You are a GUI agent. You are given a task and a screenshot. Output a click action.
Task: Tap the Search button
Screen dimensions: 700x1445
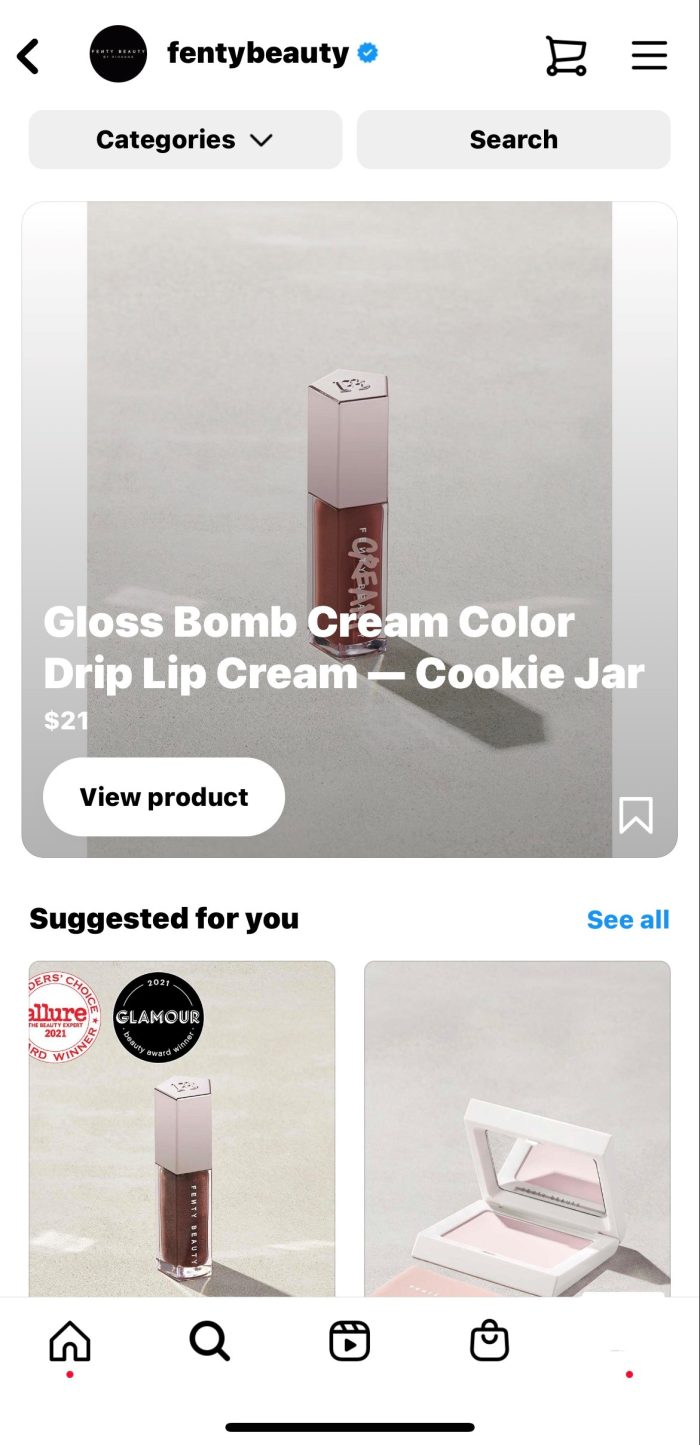click(x=513, y=139)
